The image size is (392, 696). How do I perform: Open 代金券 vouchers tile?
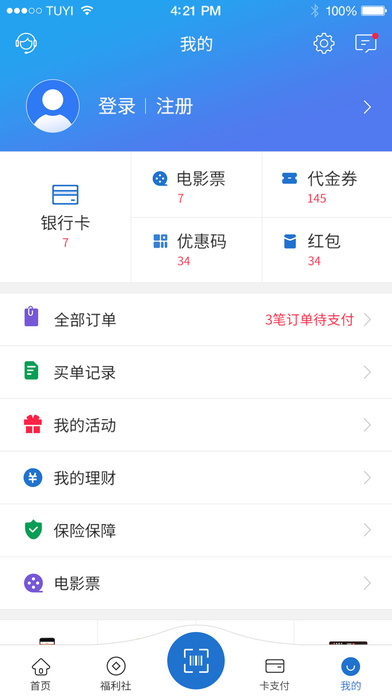[x=327, y=185]
